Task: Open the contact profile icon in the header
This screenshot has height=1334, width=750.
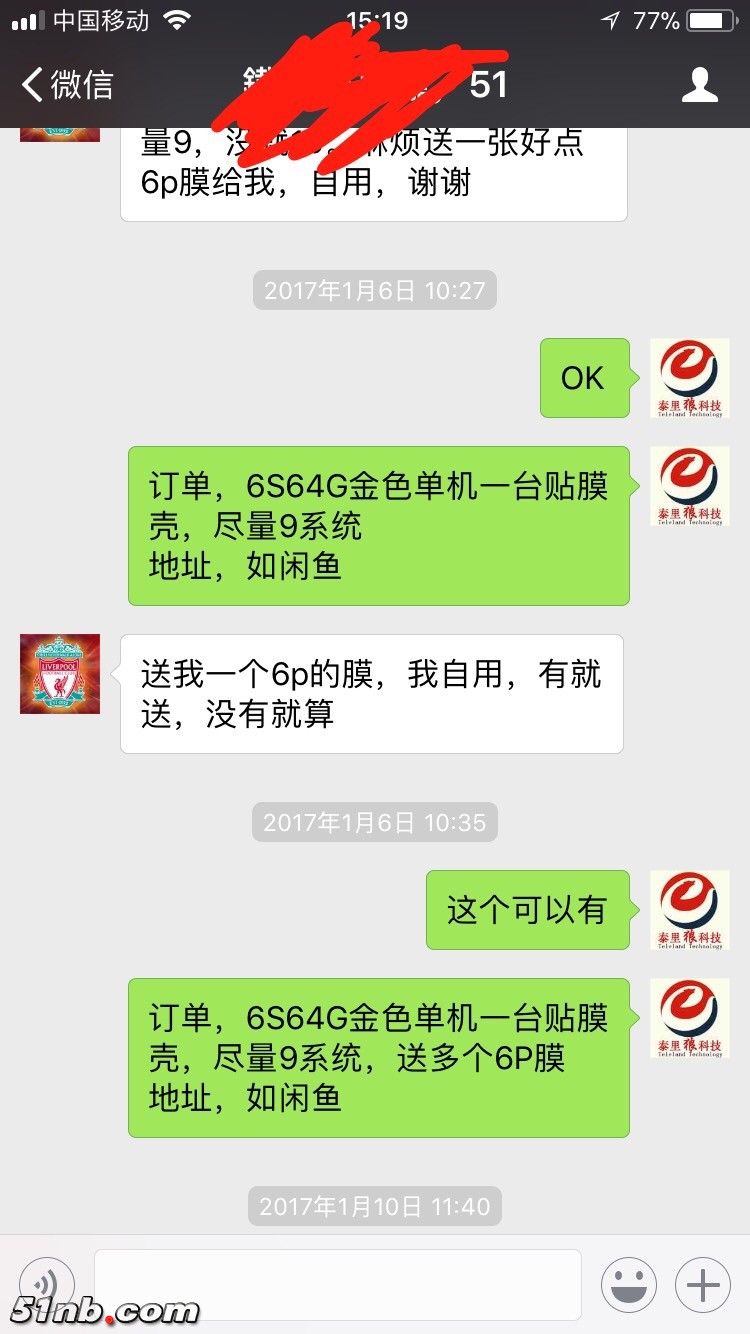Action: [x=699, y=85]
